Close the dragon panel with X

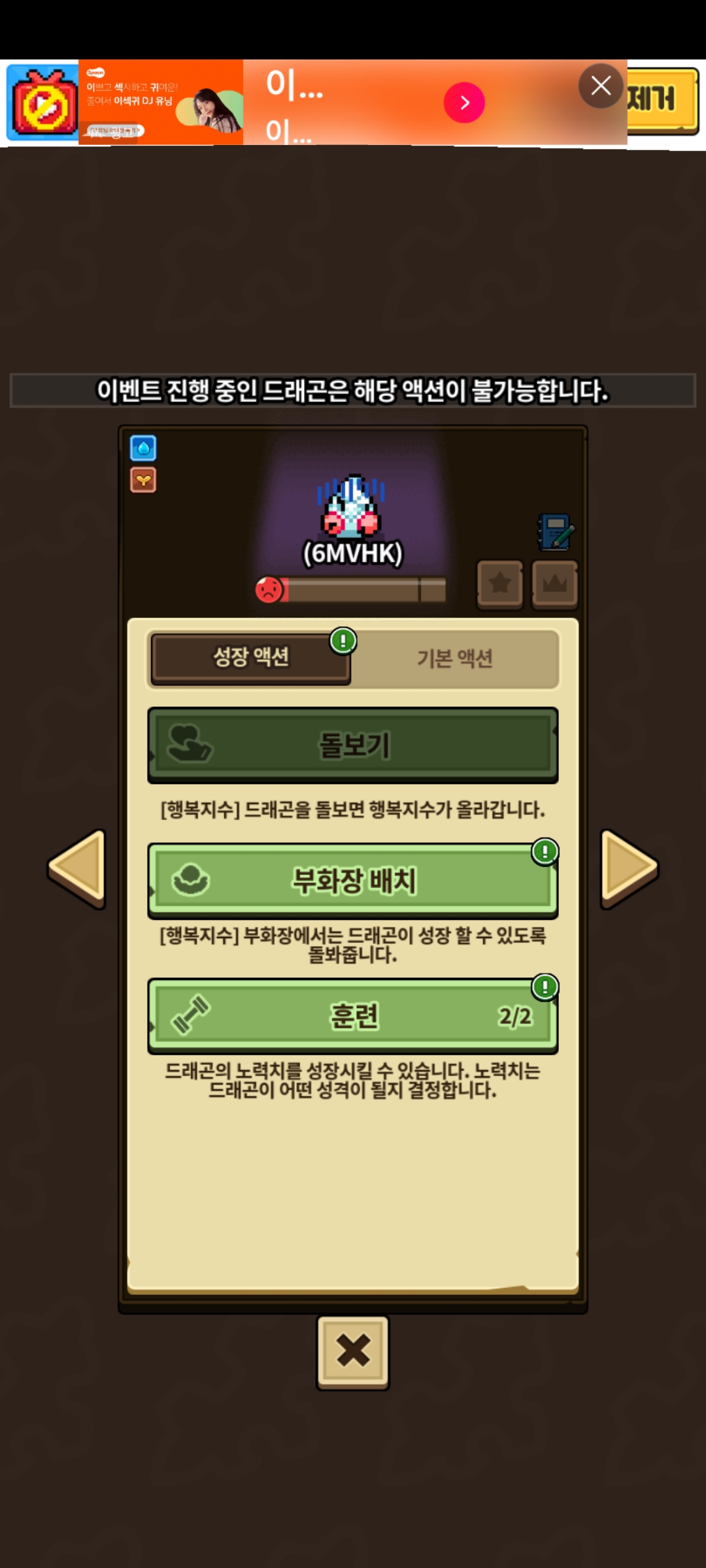point(353,1350)
